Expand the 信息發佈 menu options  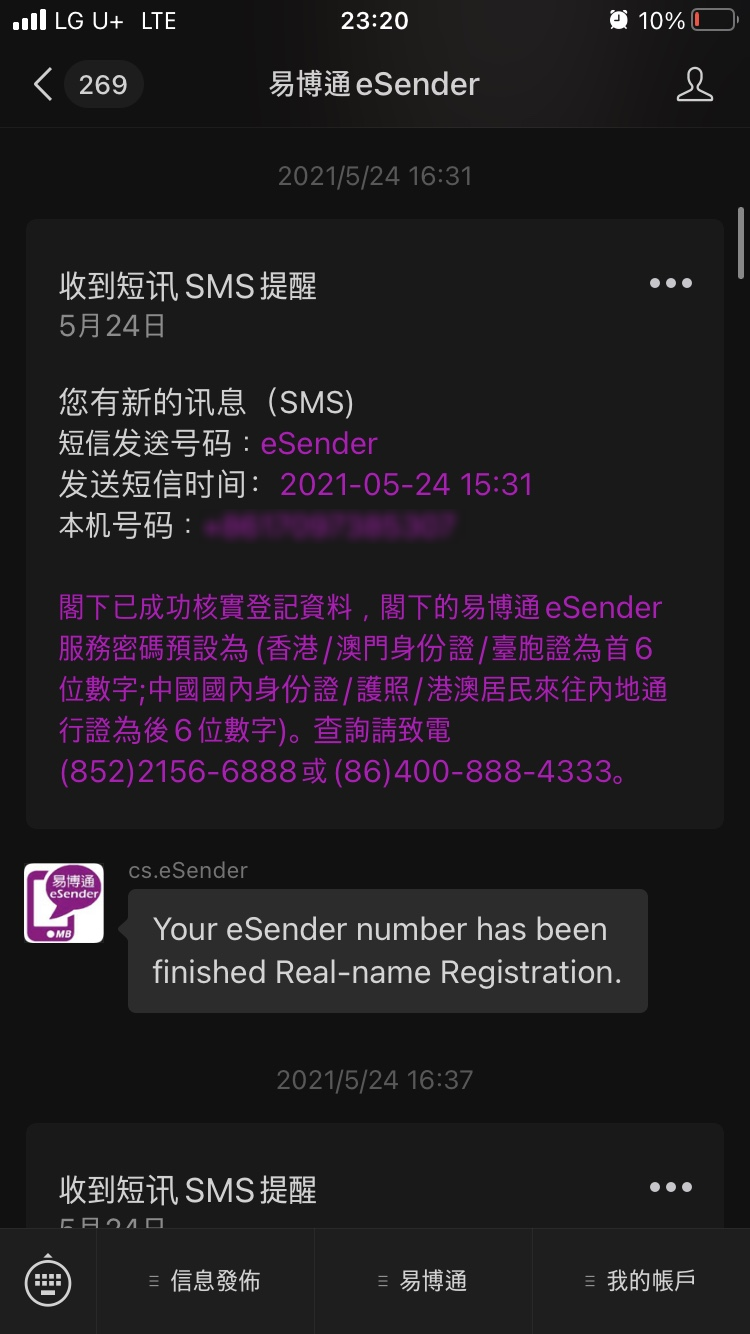[153, 1281]
